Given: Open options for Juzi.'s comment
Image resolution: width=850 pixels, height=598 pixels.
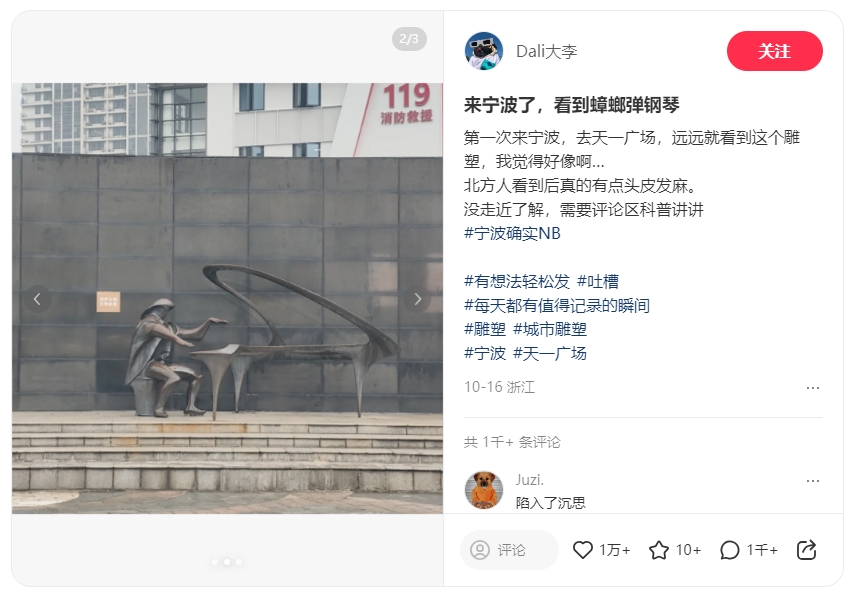Looking at the screenshot, I should [x=812, y=481].
